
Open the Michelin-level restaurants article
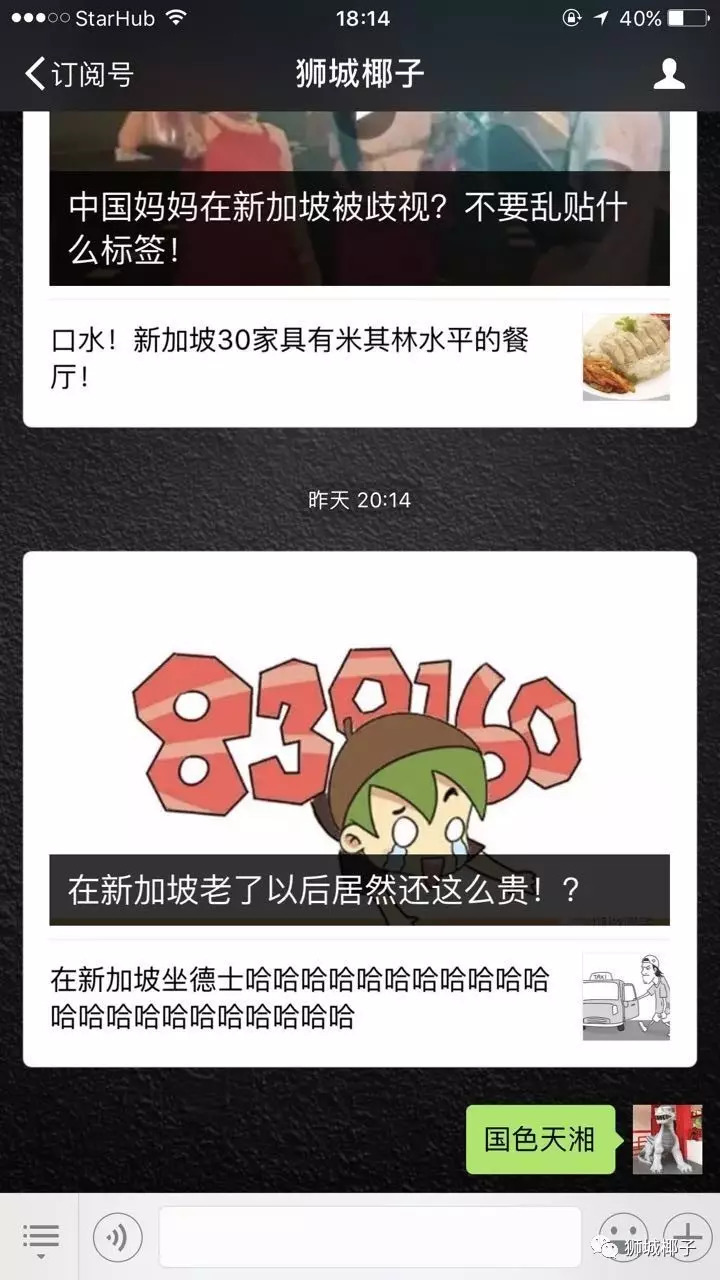tap(300, 357)
